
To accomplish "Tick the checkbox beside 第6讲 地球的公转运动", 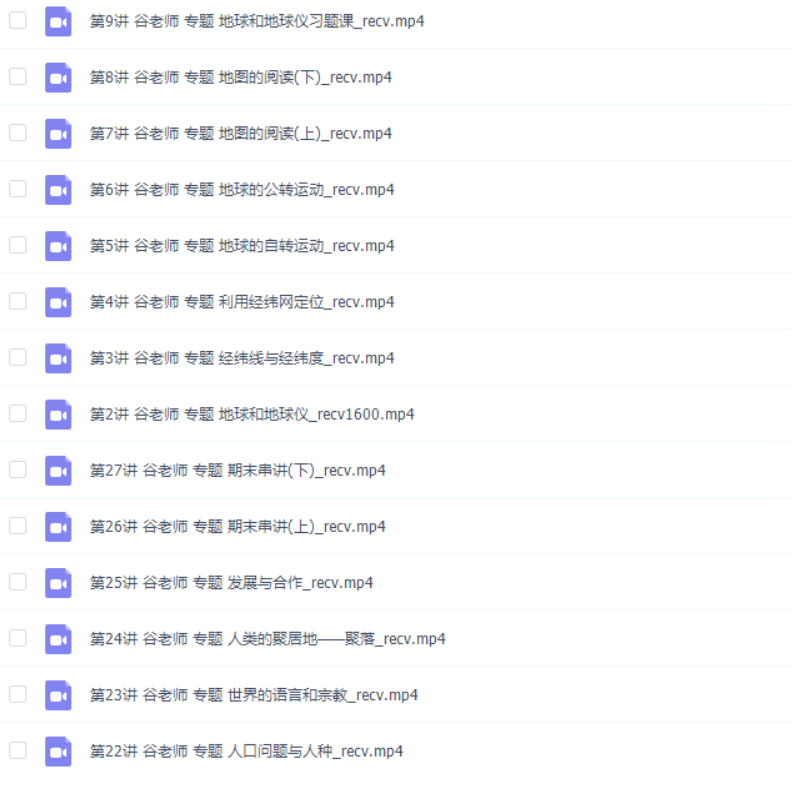I will pyautogui.click(x=17, y=189).
